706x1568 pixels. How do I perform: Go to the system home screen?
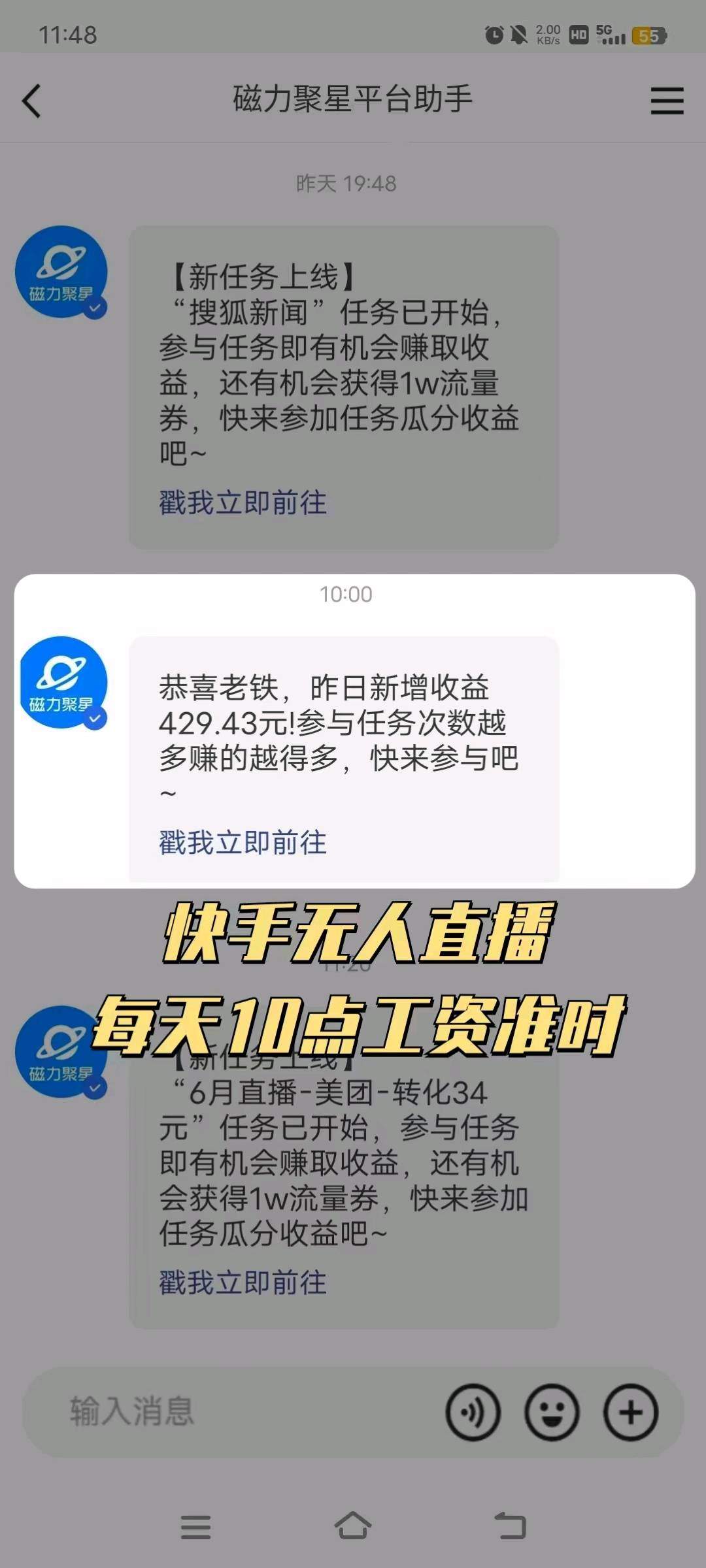(353, 1526)
